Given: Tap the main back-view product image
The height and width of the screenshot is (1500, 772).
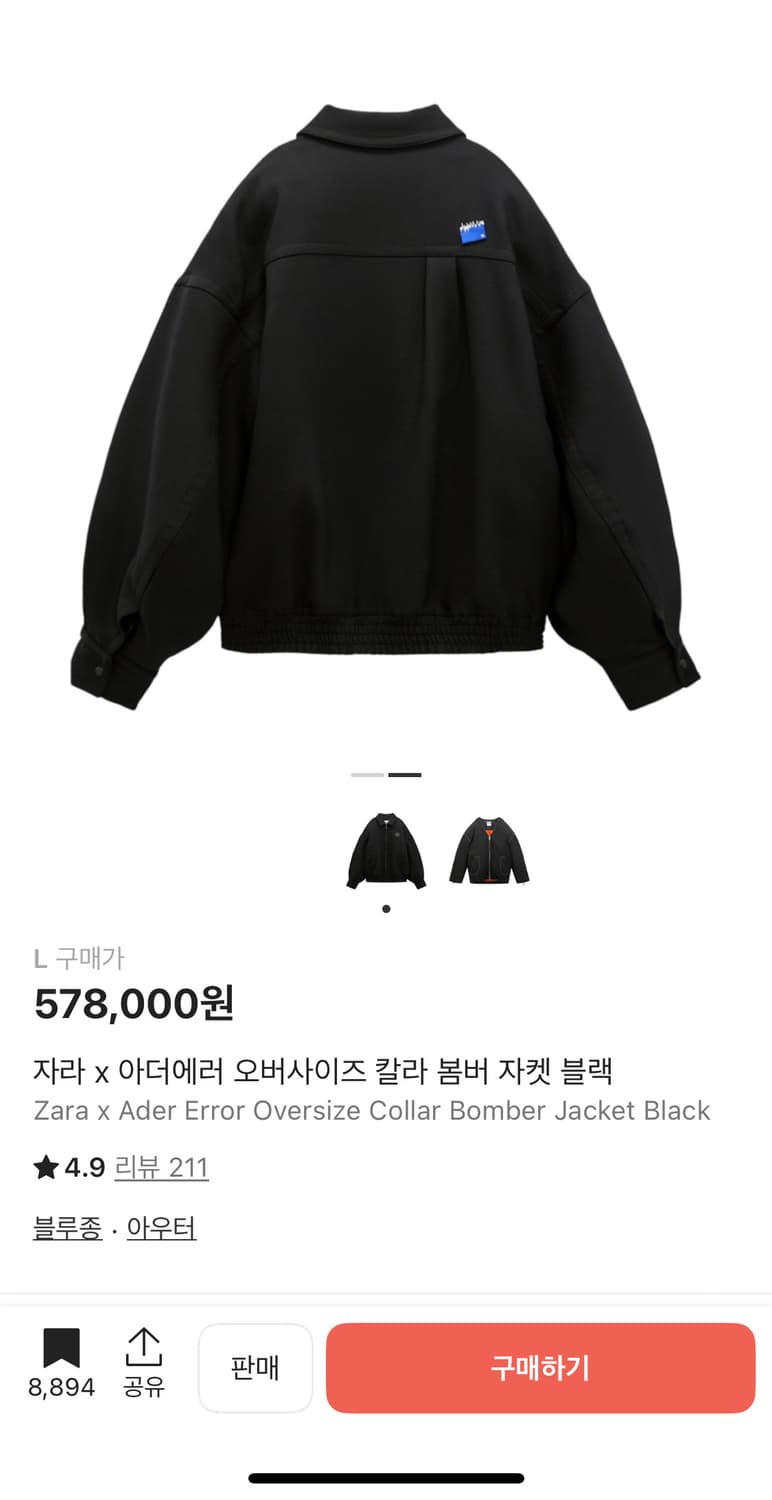Looking at the screenshot, I should (x=386, y=400).
